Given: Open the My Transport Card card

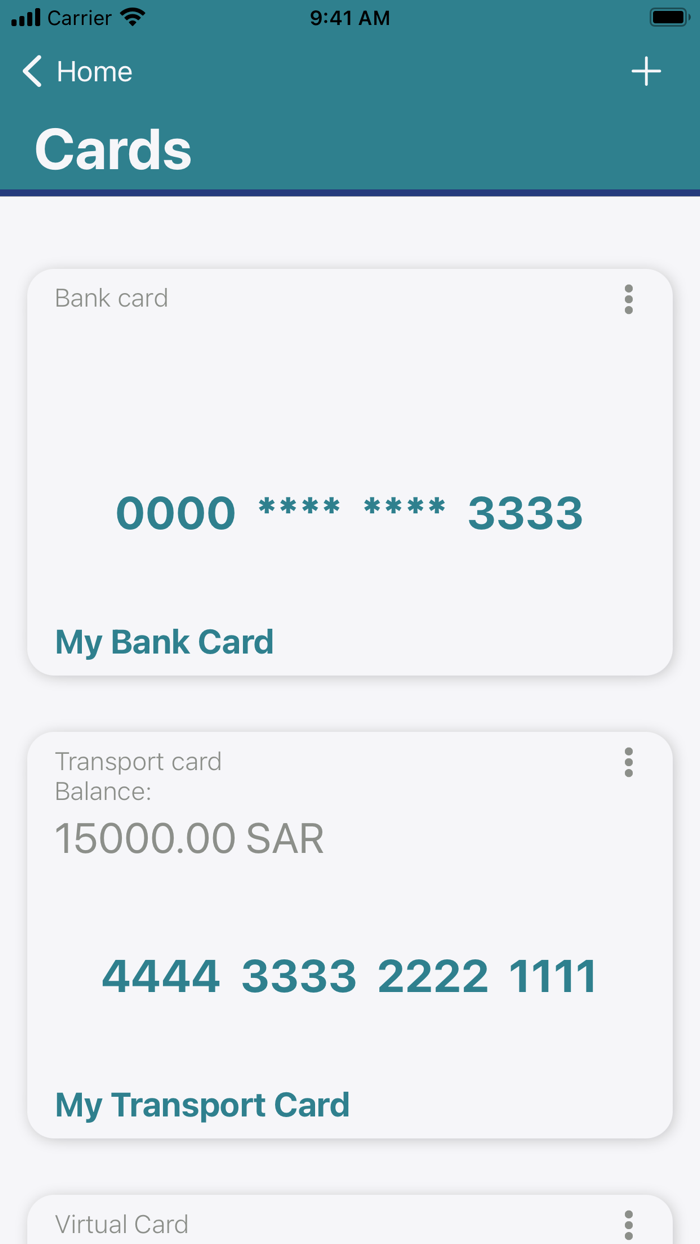Looking at the screenshot, I should coord(350,935).
